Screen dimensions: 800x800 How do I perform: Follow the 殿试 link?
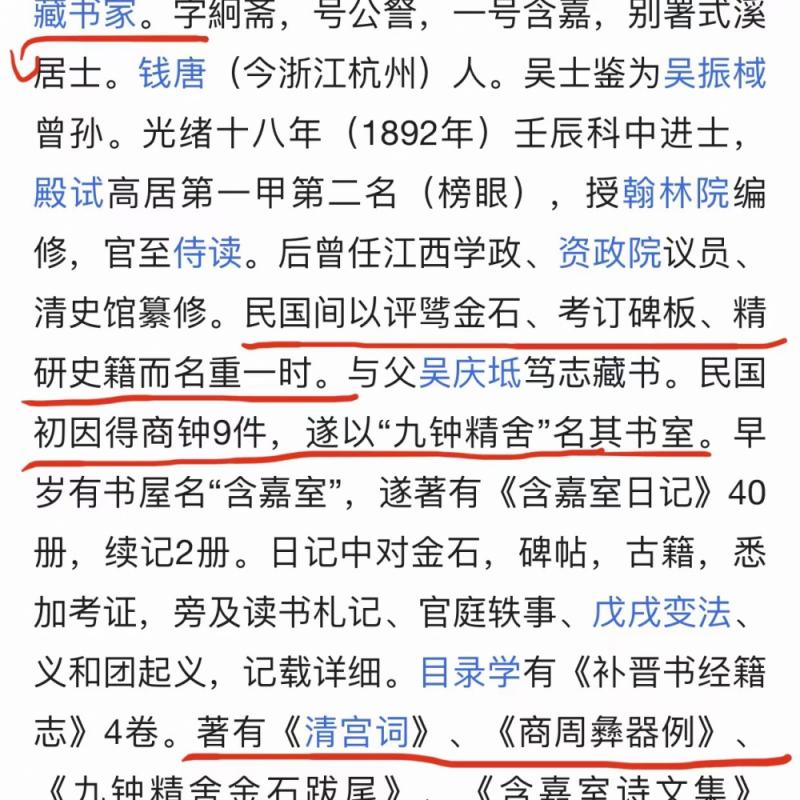pyautogui.click(x=69, y=193)
